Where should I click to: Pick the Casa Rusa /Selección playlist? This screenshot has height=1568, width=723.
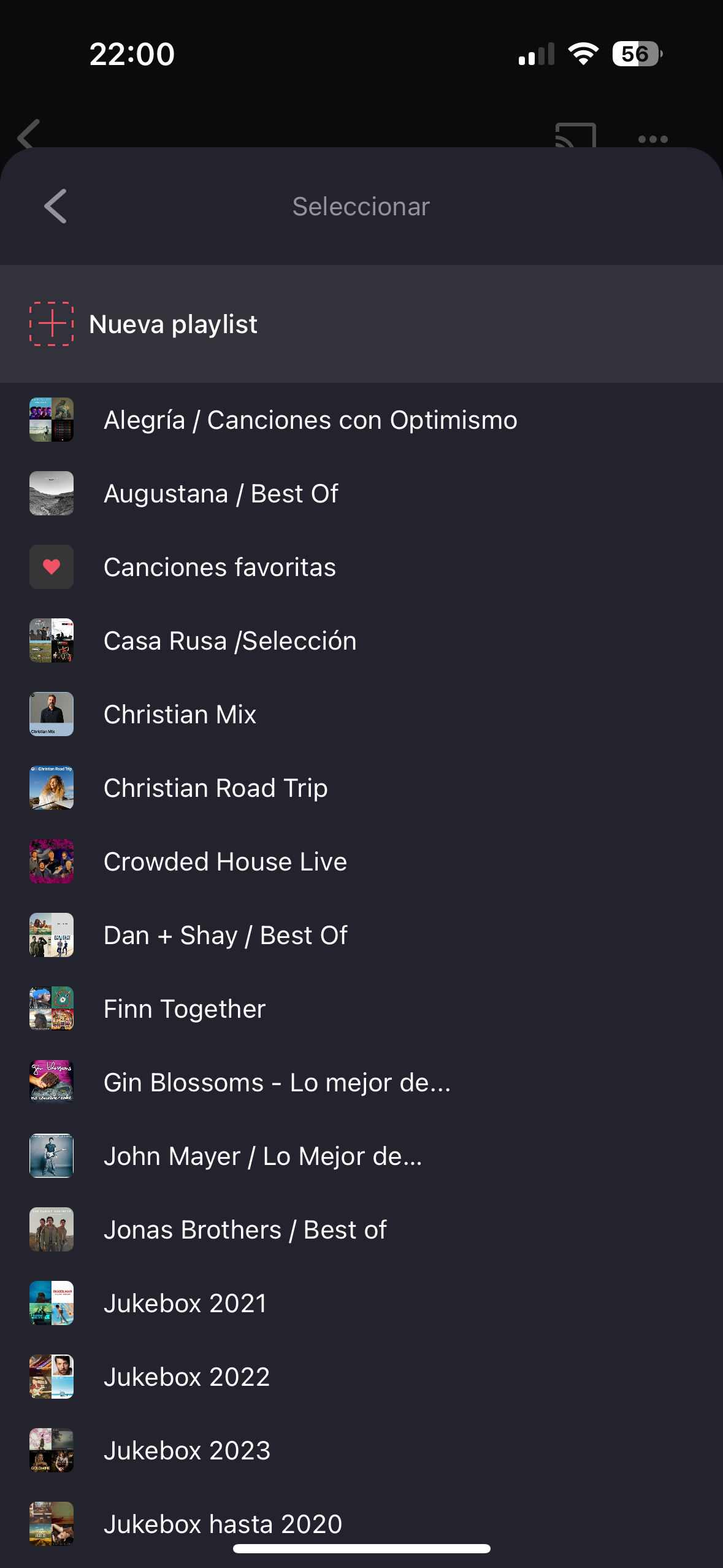(361, 640)
